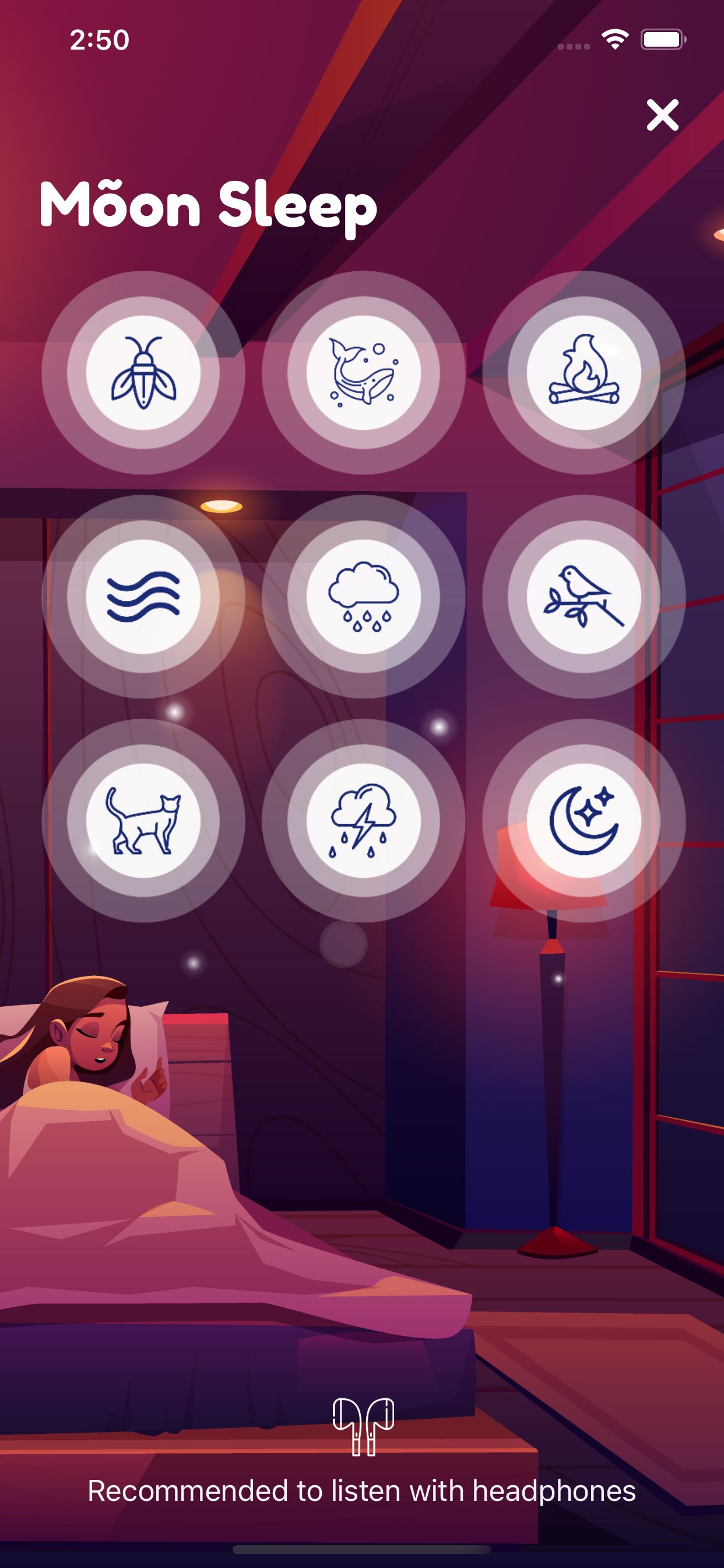Turn on the campfire sound

click(x=584, y=373)
